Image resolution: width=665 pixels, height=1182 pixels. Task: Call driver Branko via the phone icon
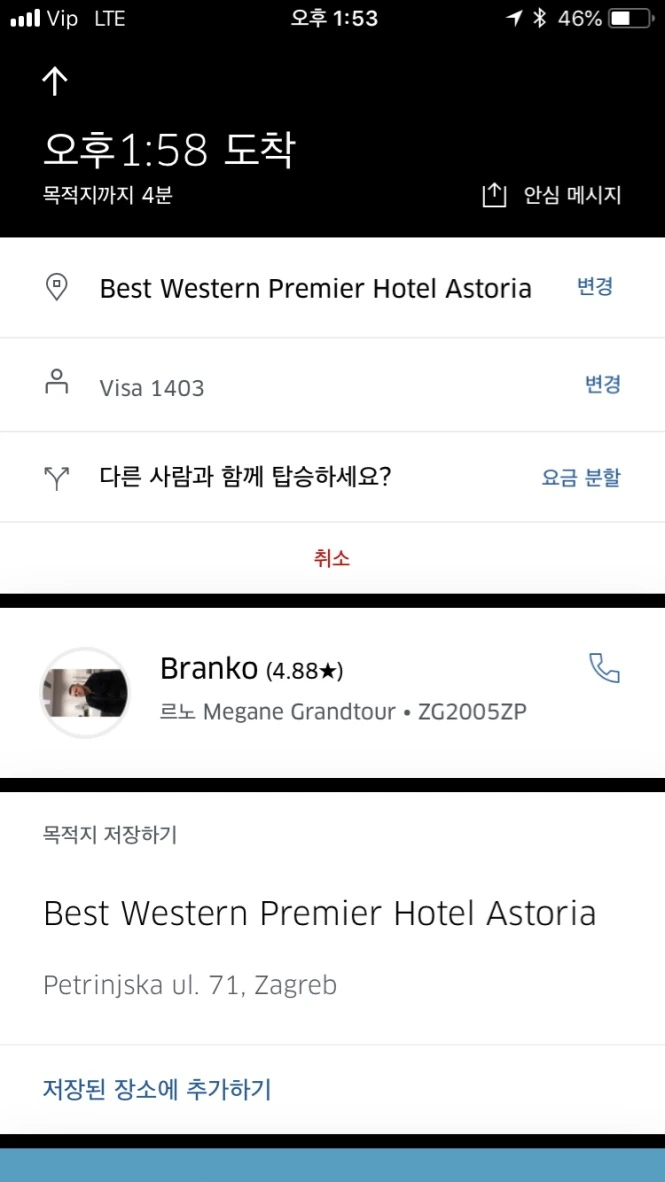click(604, 668)
